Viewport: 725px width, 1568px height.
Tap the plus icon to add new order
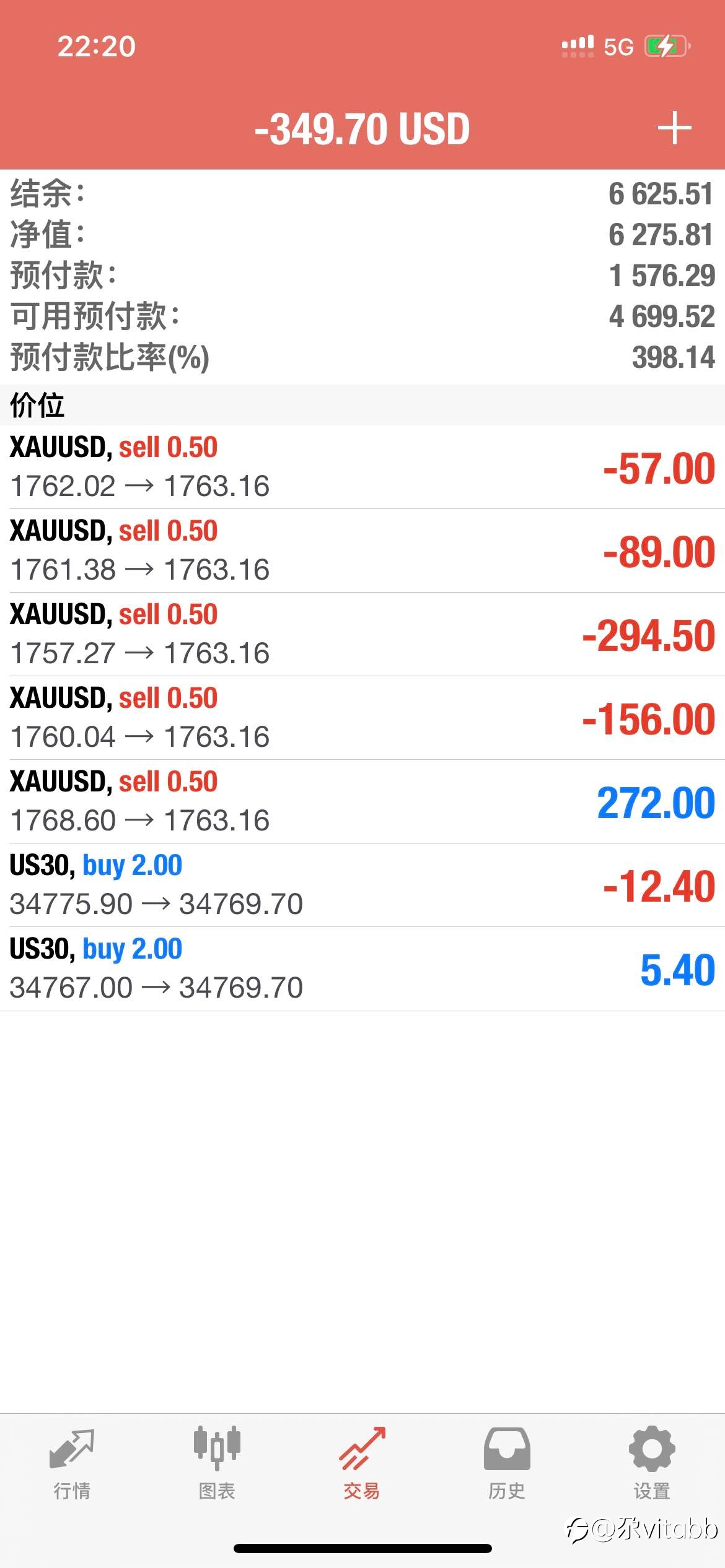coord(674,129)
